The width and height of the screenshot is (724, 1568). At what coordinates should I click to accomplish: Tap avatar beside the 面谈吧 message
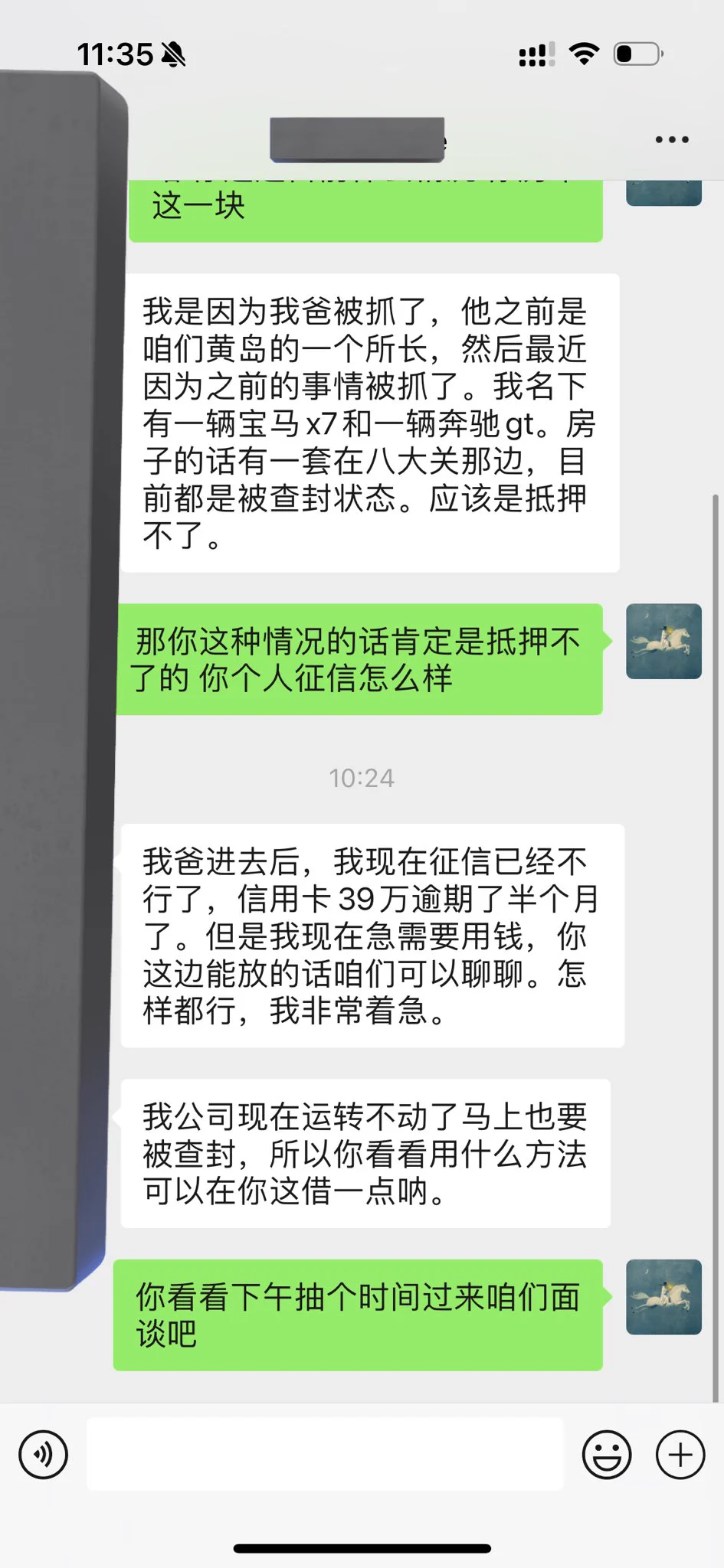coord(663,1297)
